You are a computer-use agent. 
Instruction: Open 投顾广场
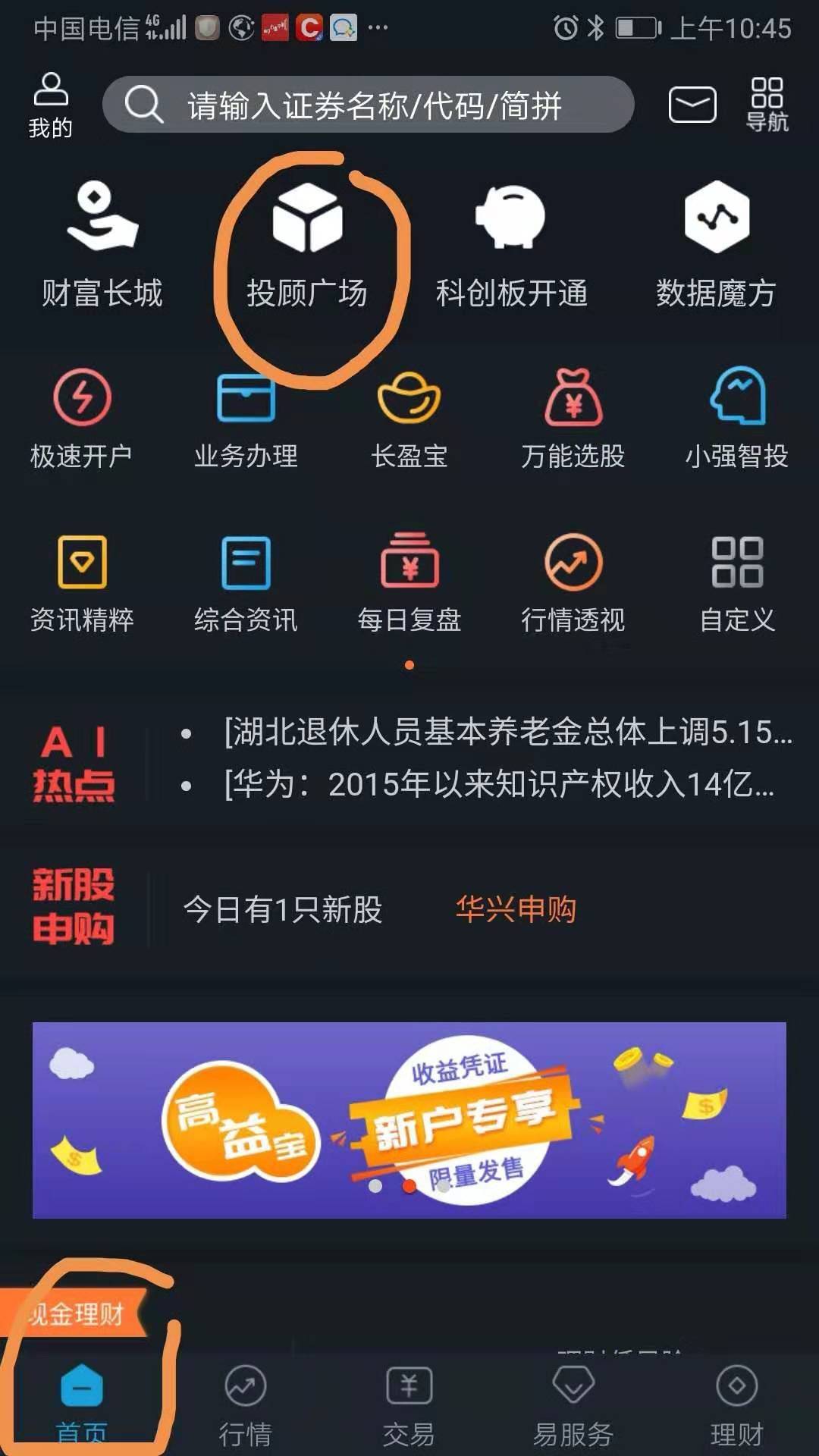pos(307,243)
